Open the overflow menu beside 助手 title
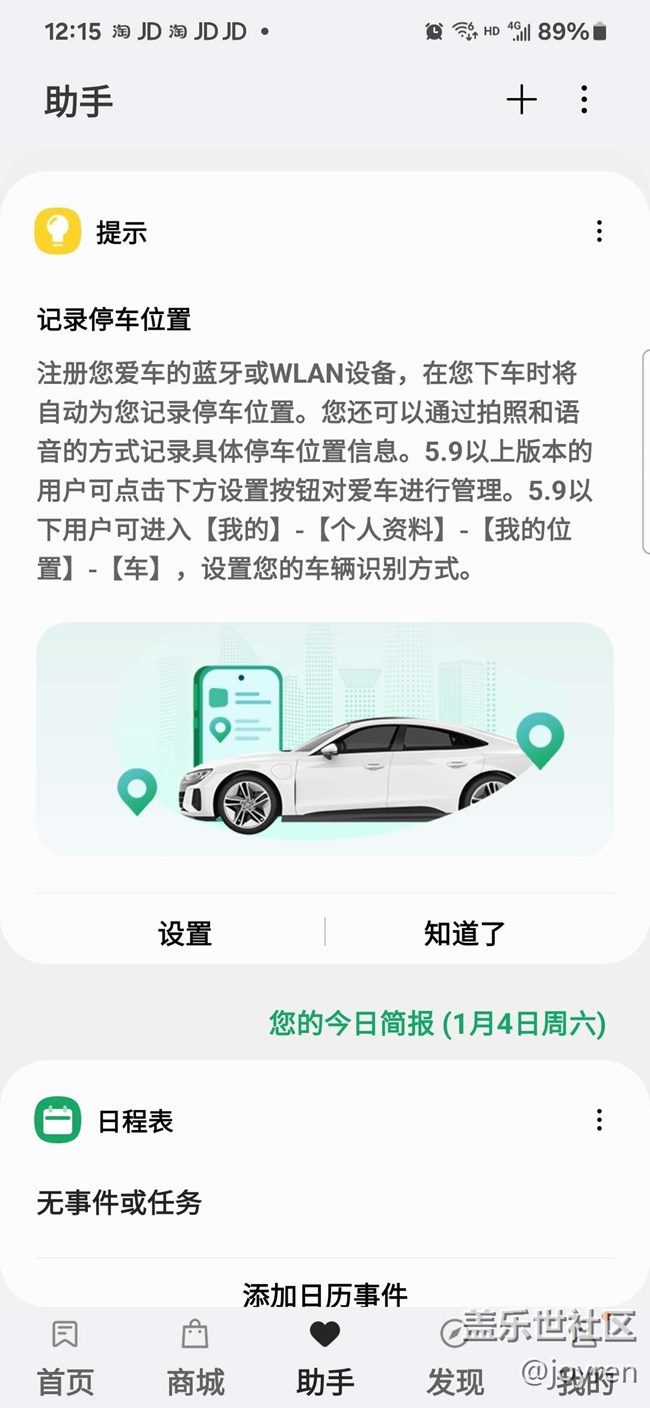The image size is (650, 1408). pos(584,100)
